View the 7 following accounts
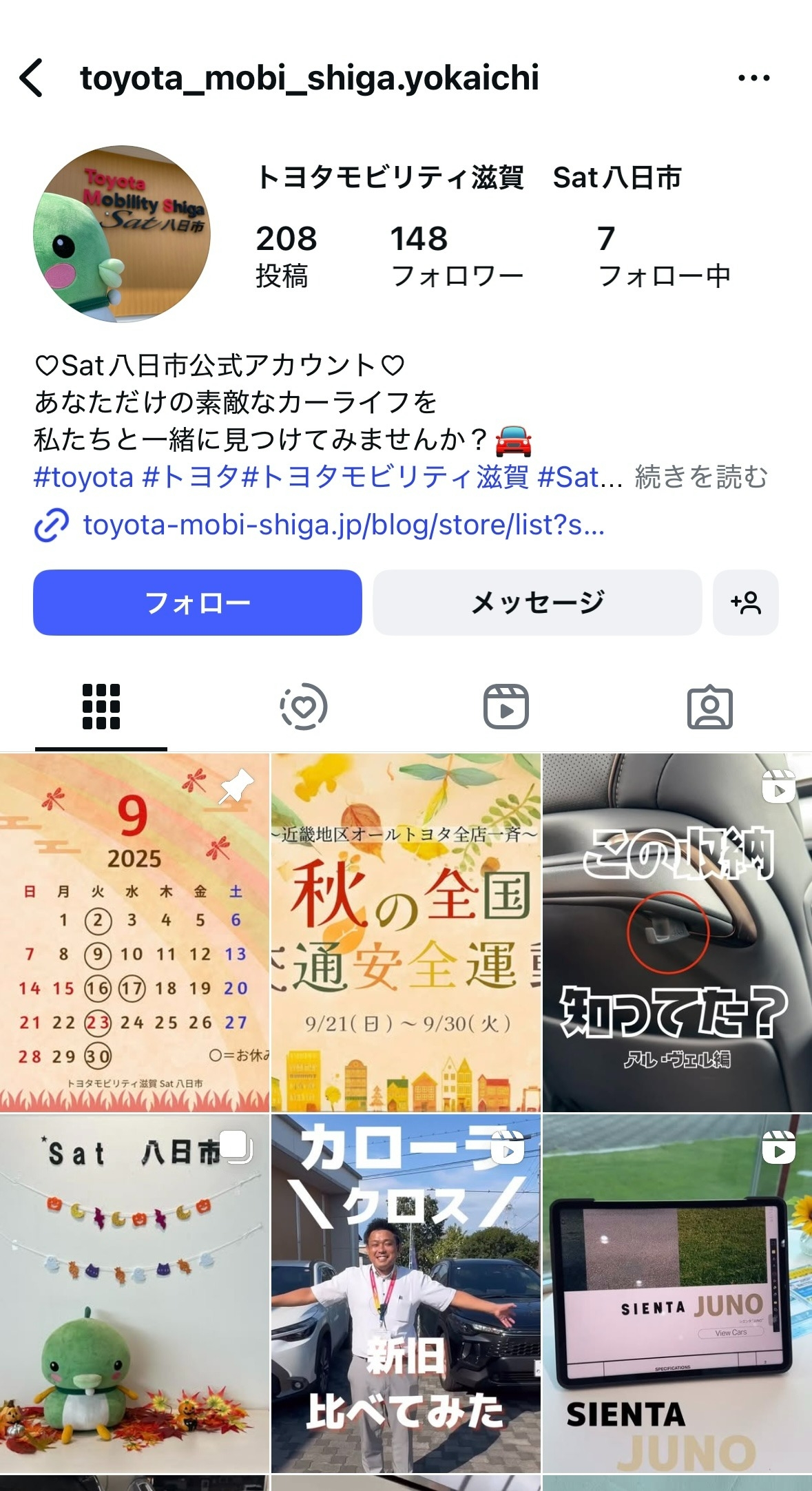Viewport: 812px width, 1491px height. (663, 256)
